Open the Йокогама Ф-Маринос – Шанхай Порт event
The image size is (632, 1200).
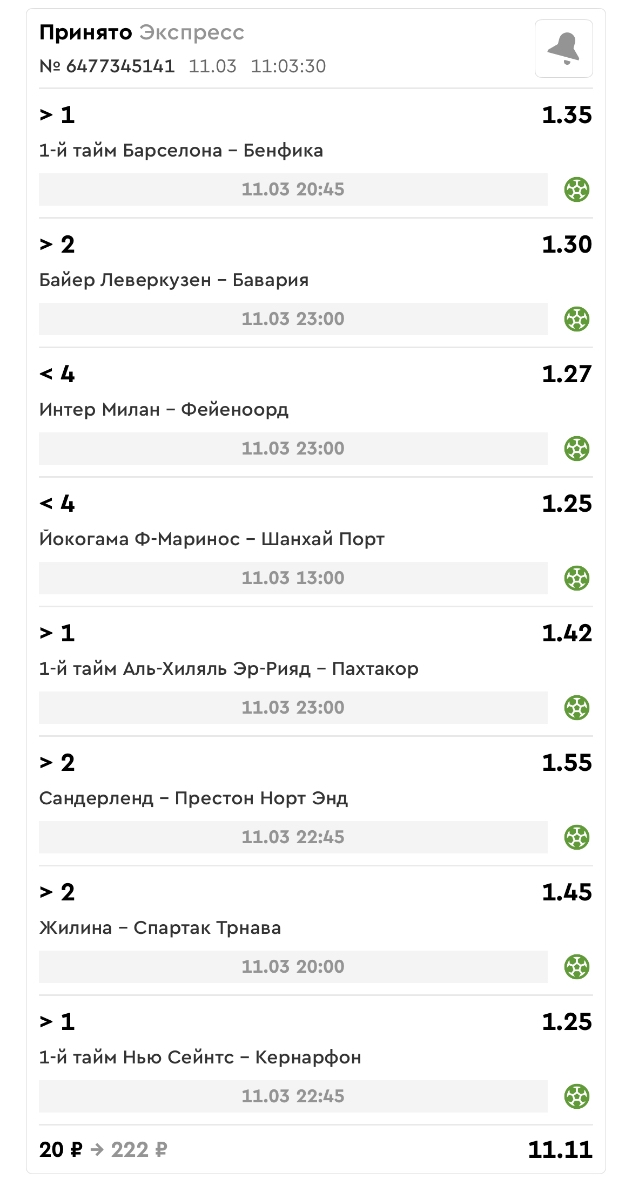pyautogui.click(x=212, y=539)
